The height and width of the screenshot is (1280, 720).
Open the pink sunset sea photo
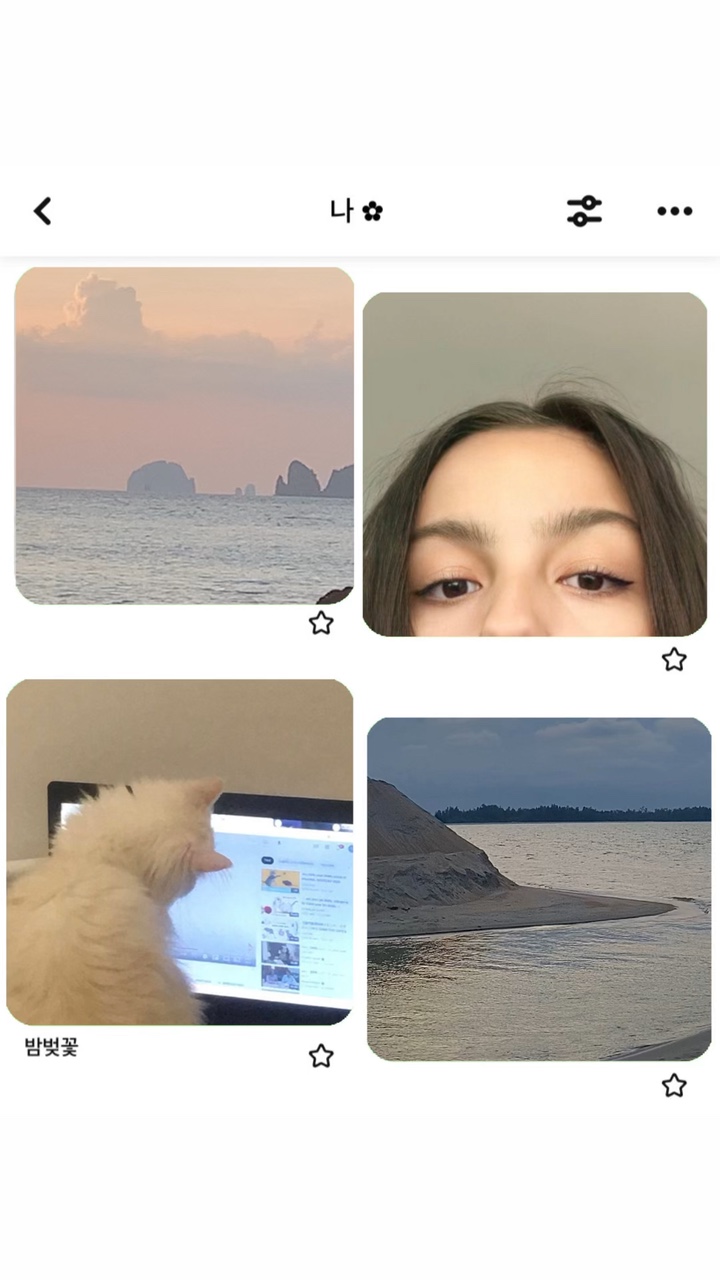point(184,435)
